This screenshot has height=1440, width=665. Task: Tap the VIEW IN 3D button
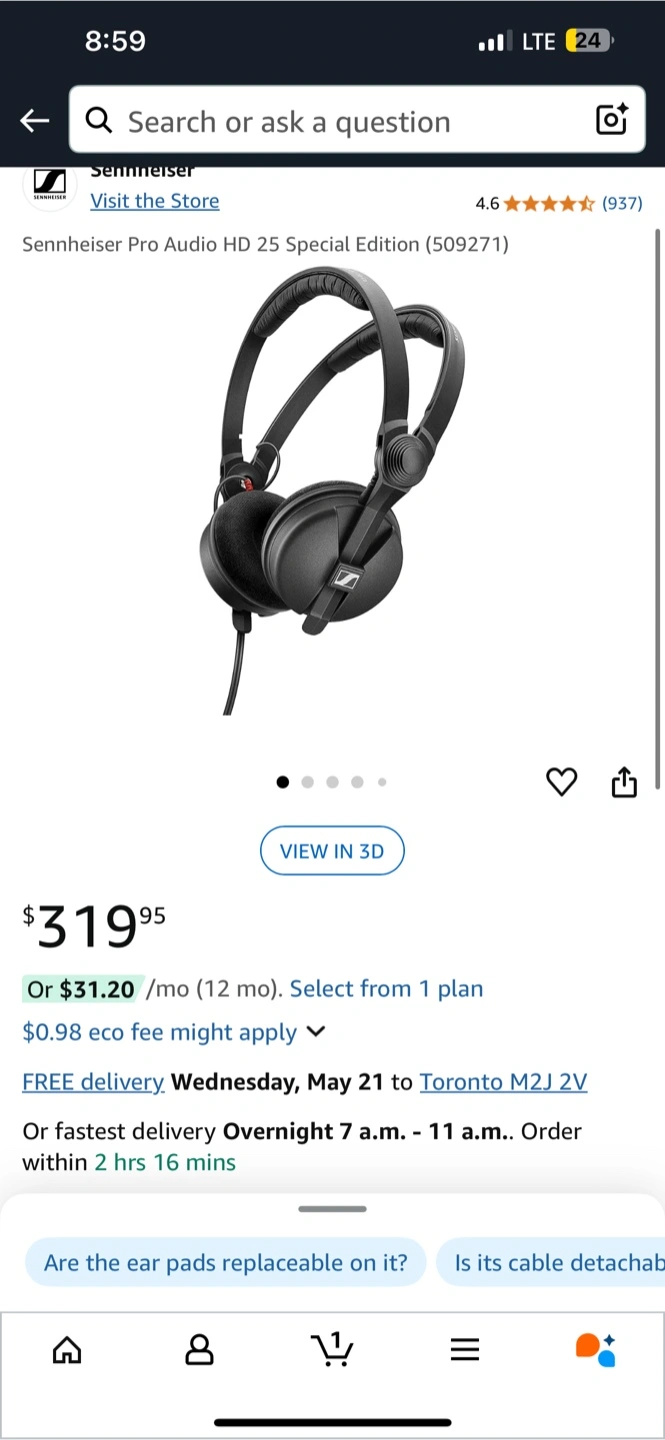(x=332, y=851)
